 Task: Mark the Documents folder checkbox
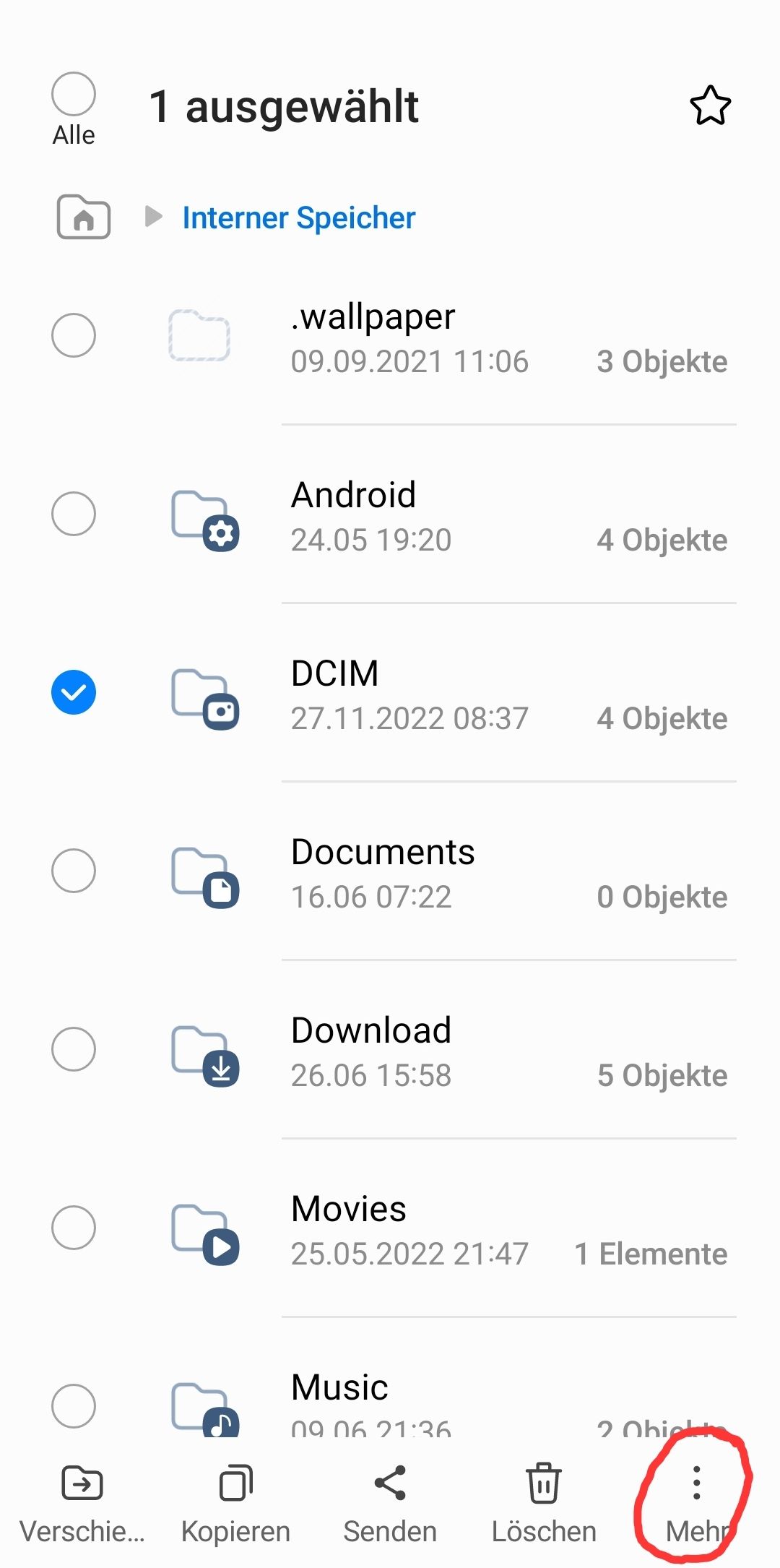coord(74,871)
